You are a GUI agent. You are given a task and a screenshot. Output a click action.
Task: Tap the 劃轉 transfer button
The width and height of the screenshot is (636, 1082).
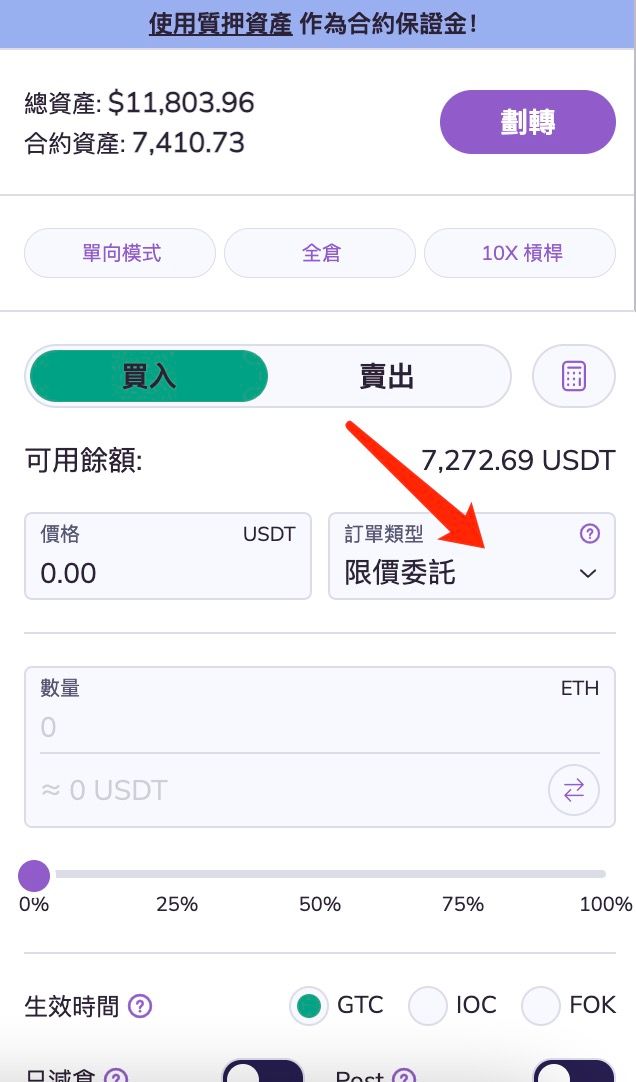click(527, 122)
